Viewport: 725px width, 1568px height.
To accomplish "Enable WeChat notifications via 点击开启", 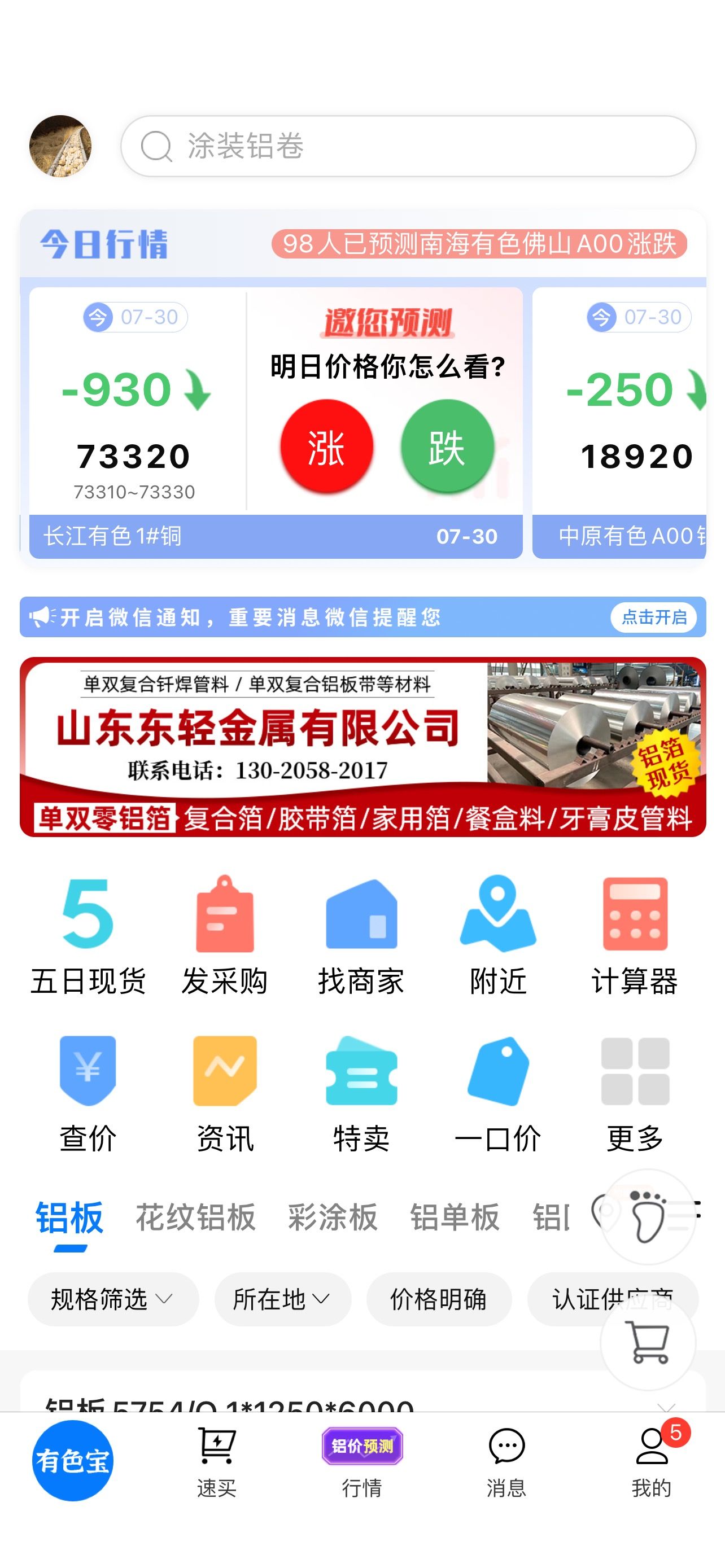I will click(x=654, y=616).
